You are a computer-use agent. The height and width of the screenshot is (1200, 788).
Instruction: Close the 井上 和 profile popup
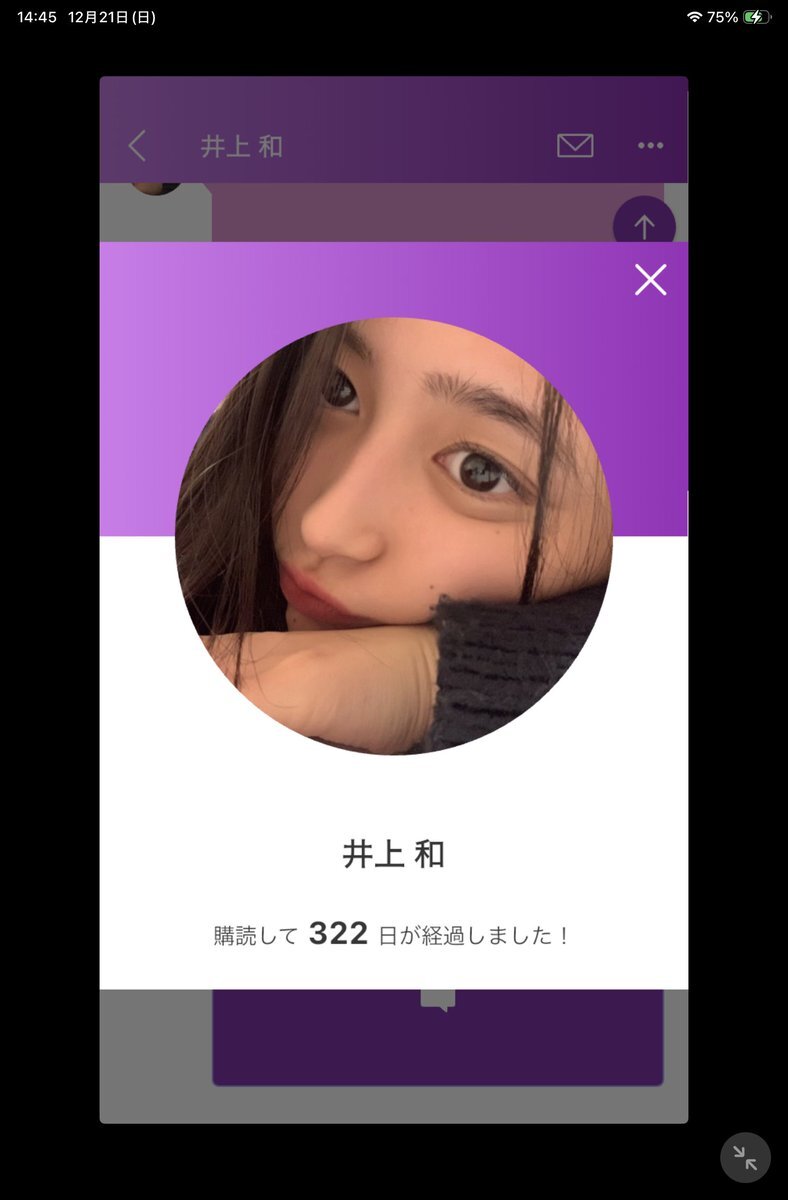pos(650,280)
